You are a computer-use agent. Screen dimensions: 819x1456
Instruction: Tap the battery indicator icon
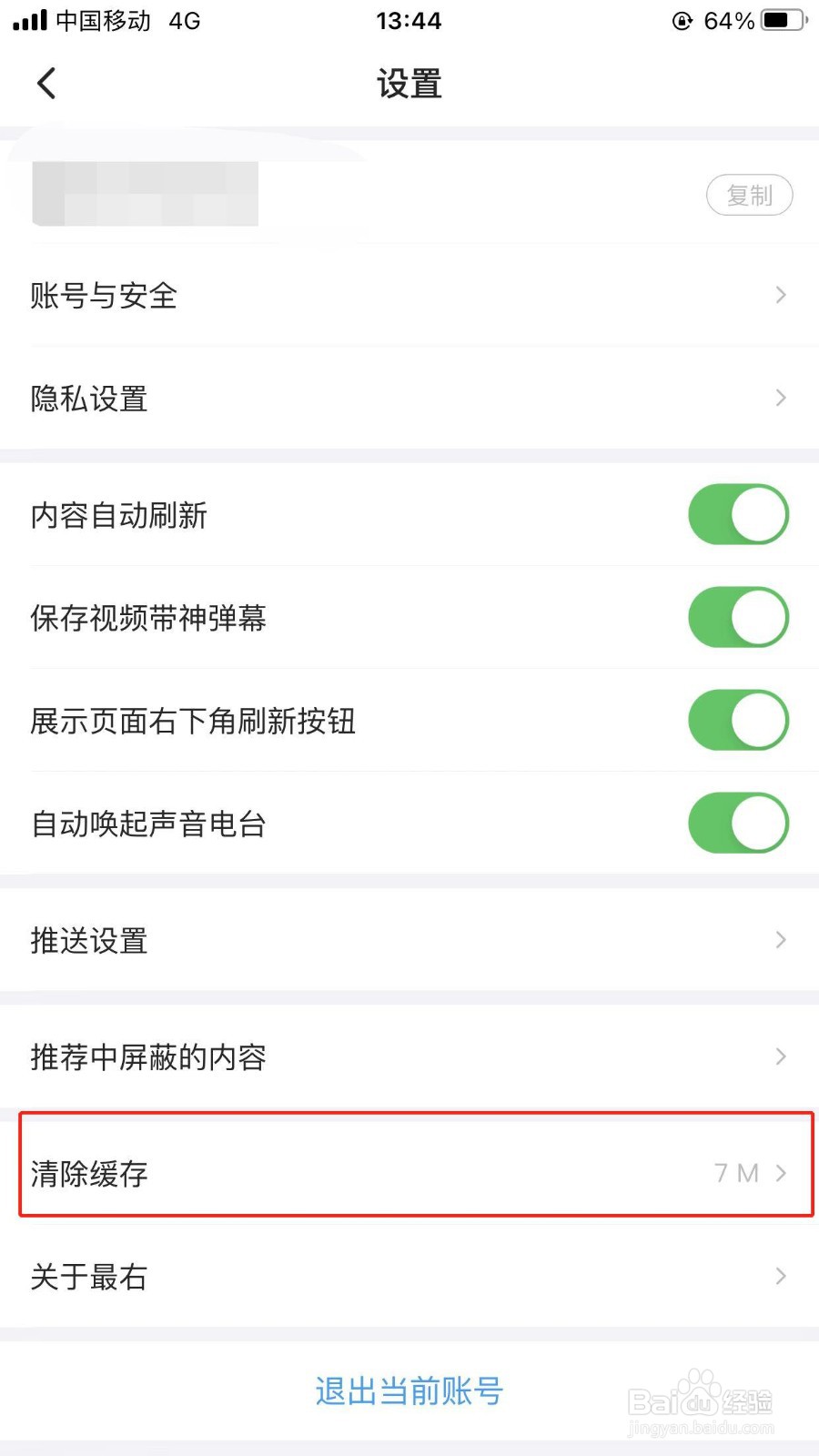point(779,20)
